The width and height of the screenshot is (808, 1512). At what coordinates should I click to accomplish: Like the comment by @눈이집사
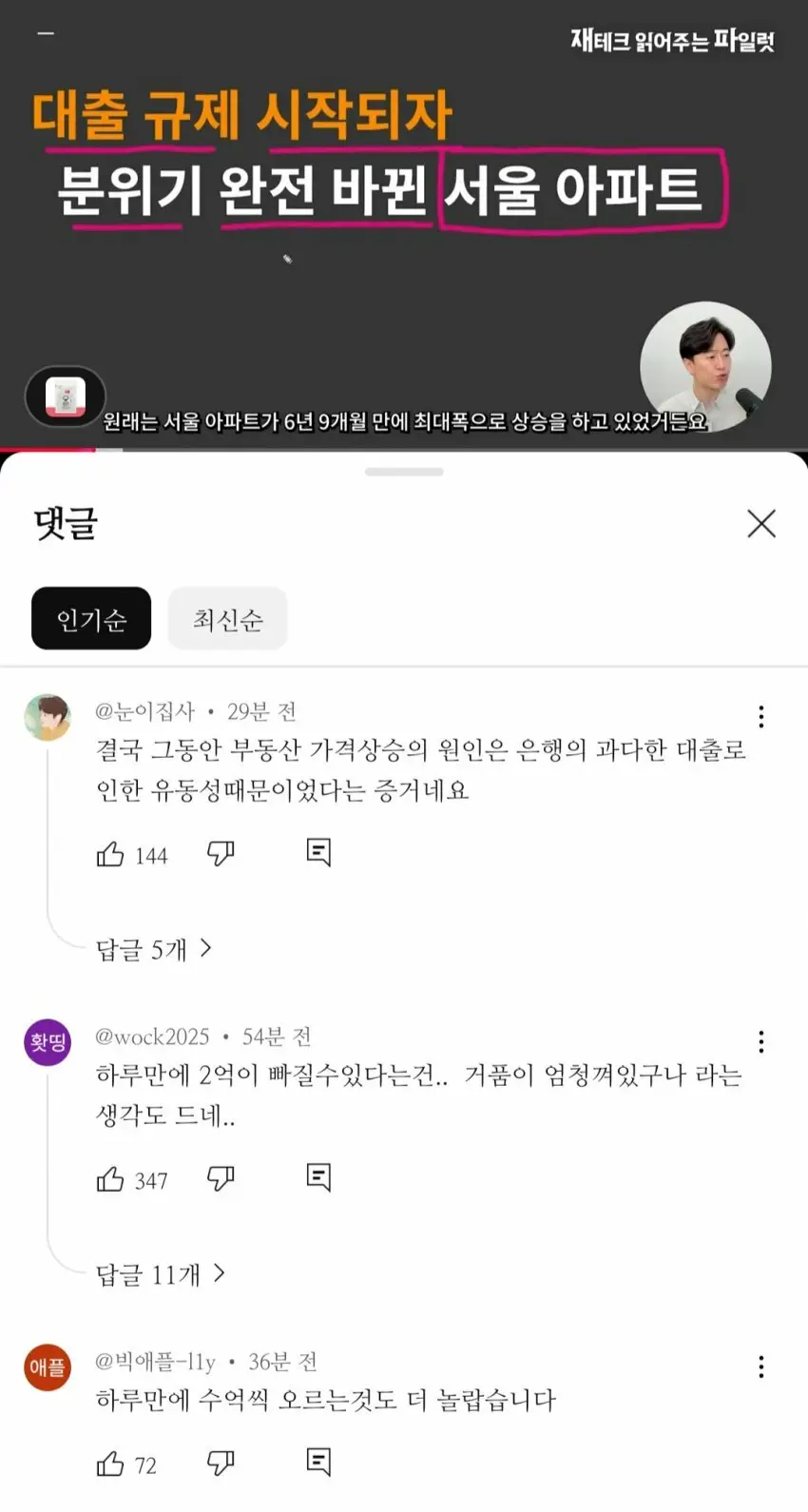pyautogui.click(x=110, y=854)
